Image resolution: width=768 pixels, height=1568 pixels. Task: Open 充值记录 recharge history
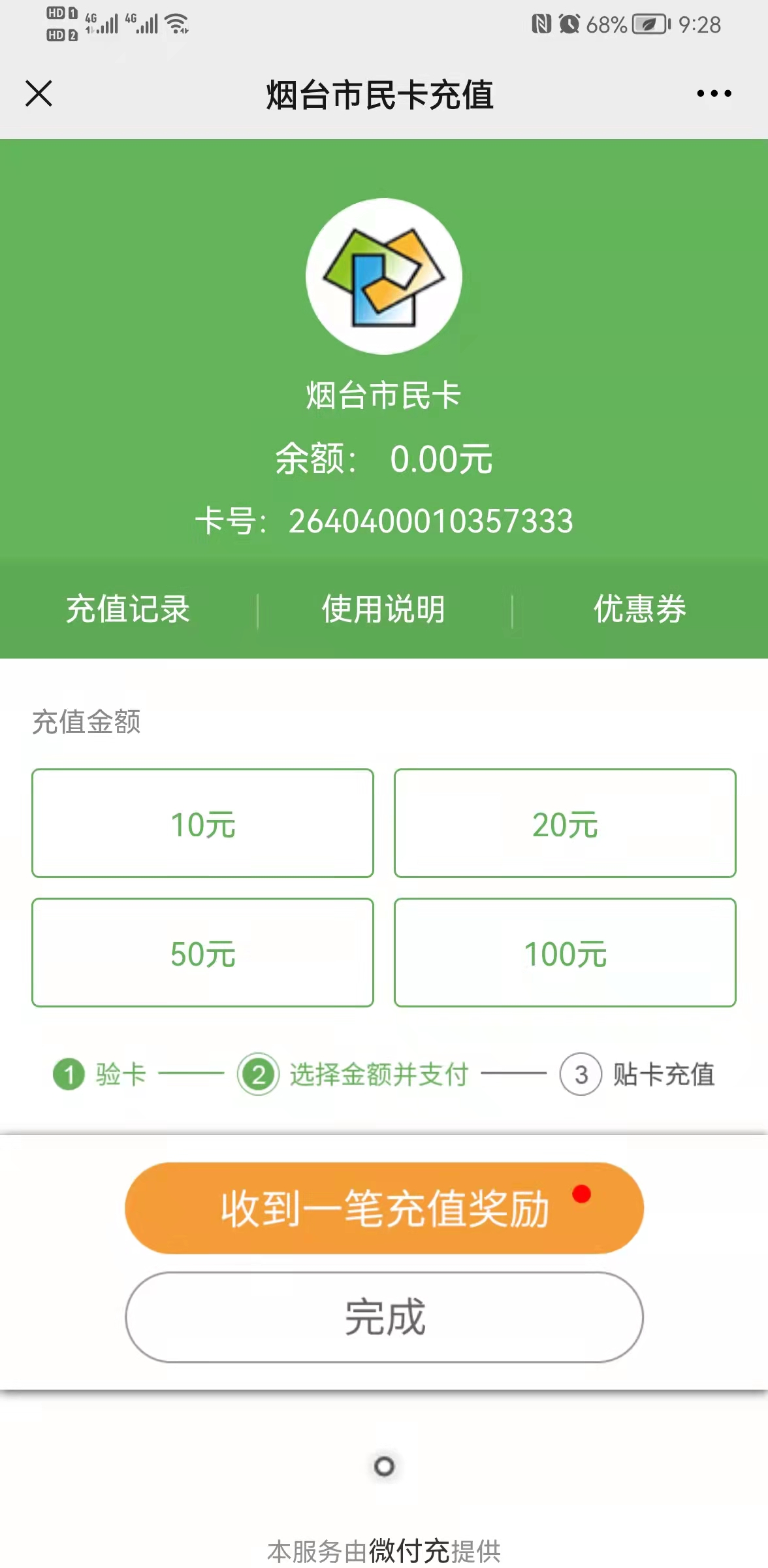(128, 609)
